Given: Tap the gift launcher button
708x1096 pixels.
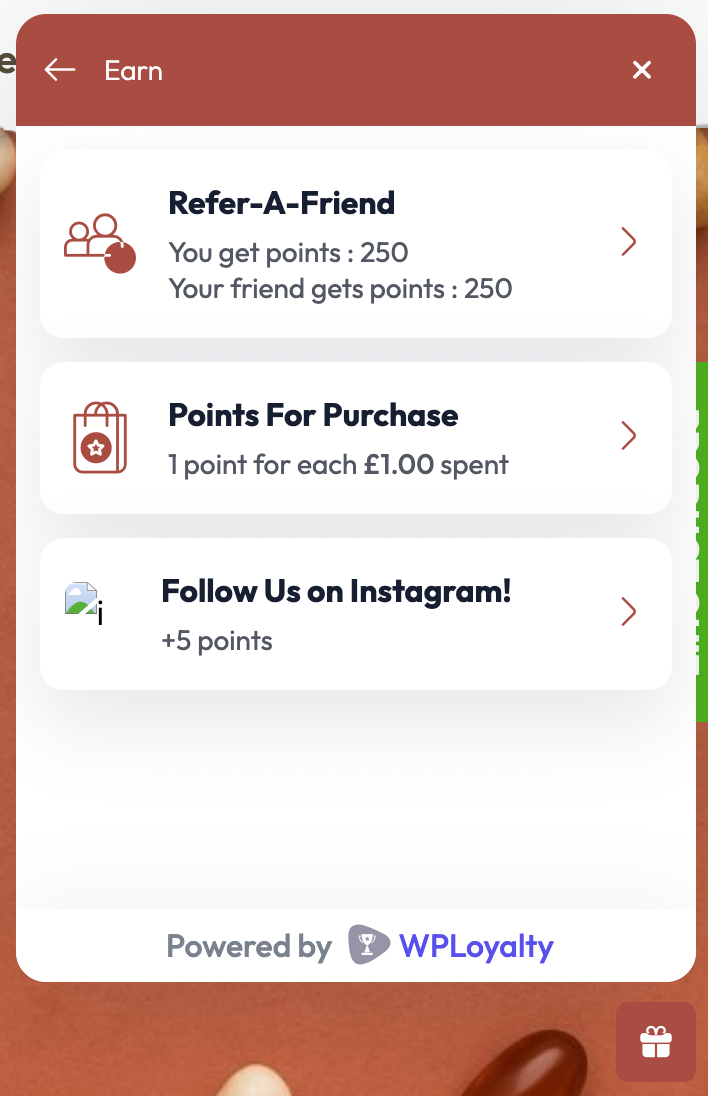Looking at the screenshot, I should (x=656, y=1041).
